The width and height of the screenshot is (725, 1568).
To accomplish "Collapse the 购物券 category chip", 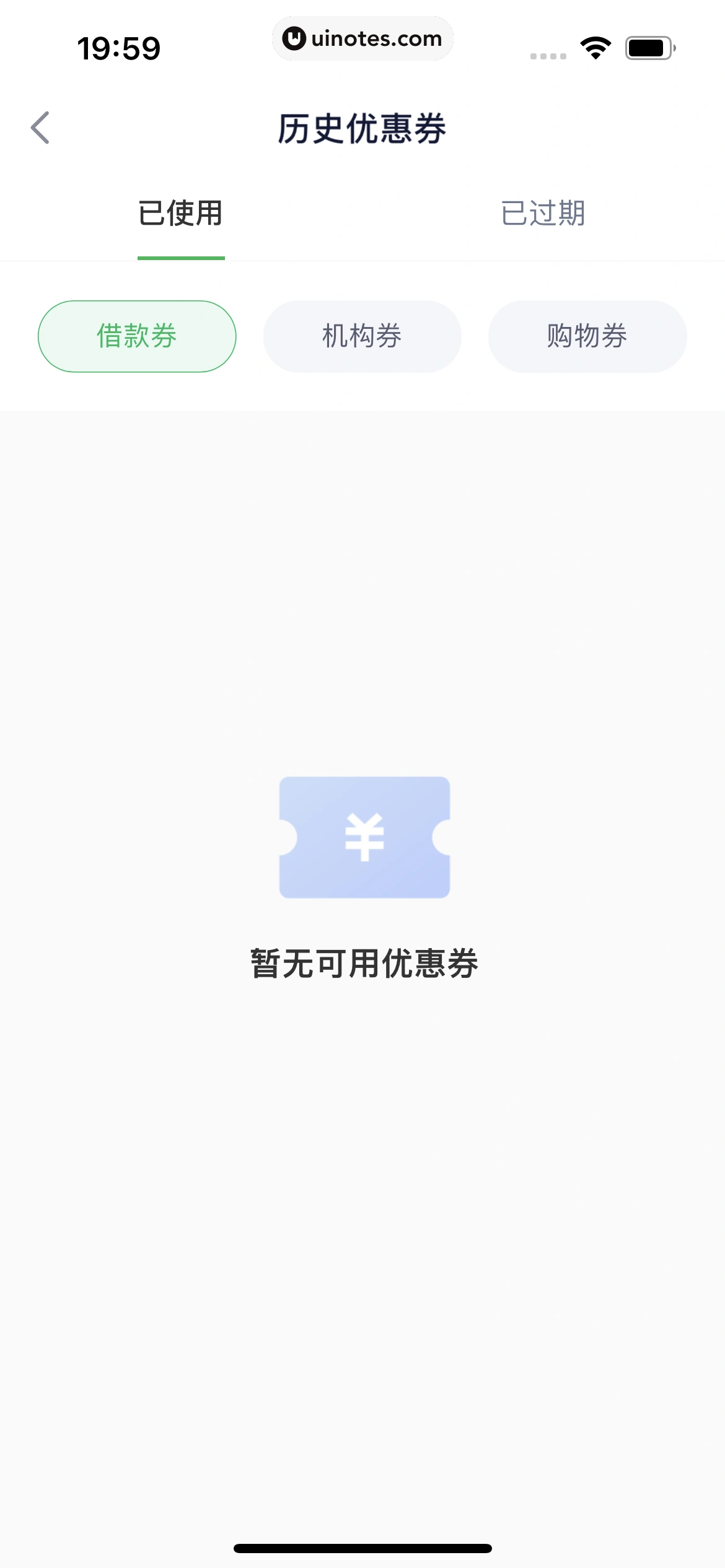I will [x=587, y=336].
